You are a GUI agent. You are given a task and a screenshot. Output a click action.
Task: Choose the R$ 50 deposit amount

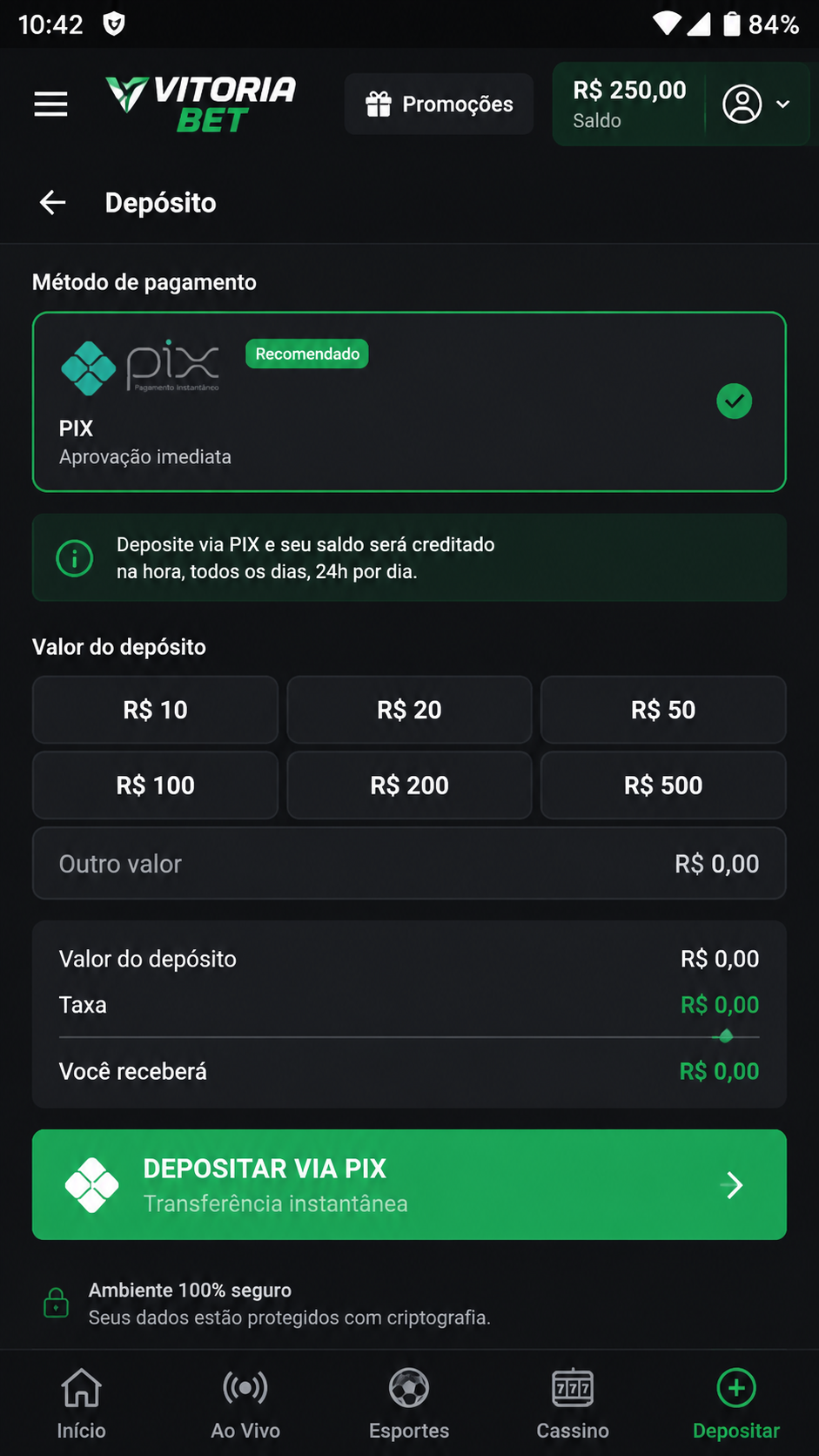point(663,710)
